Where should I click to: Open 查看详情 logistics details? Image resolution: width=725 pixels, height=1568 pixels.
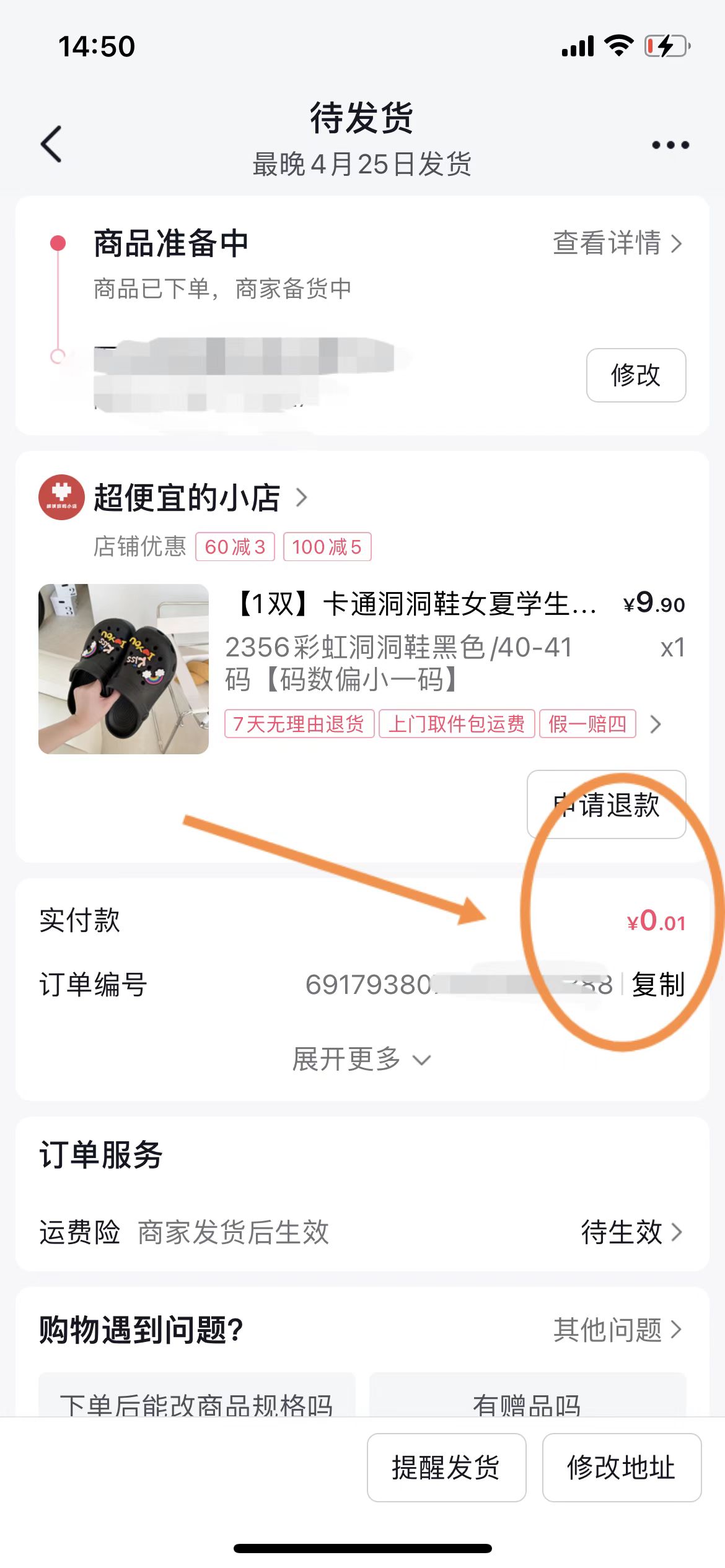click(617, 243)
